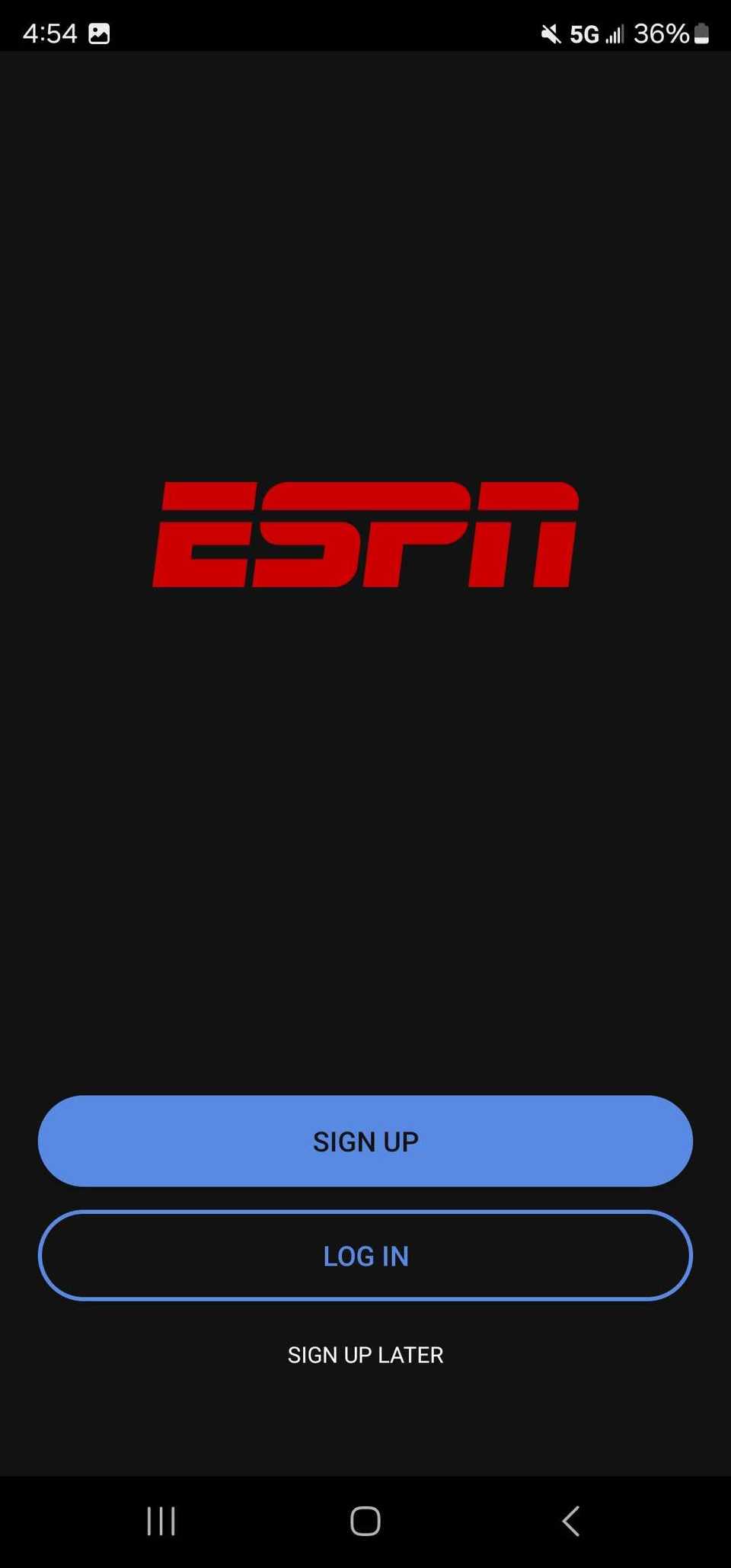Tap the battery indicator
The height and width of the screenshot is (1568, 731).
click(x=704, y=33)
